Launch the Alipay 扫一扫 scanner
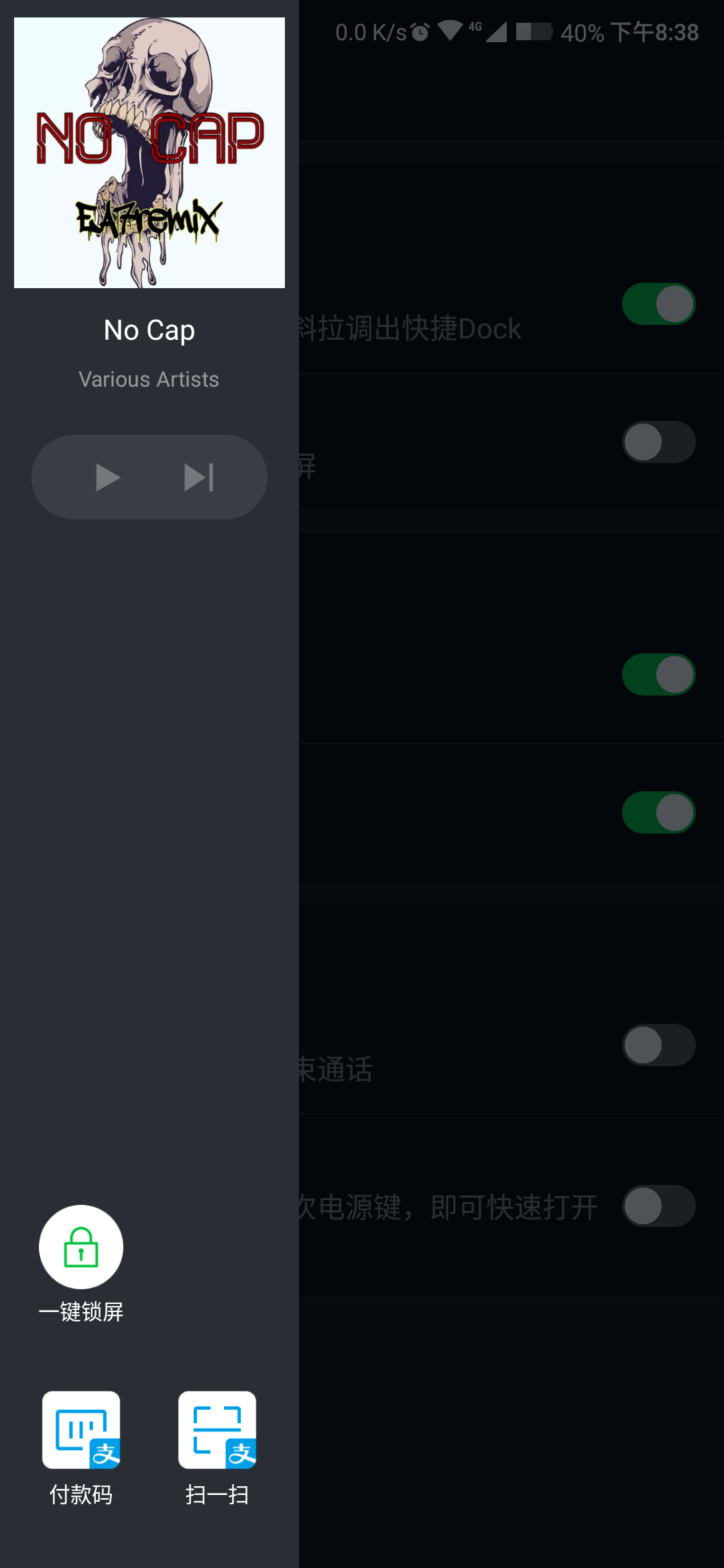The height and width of the screenshot is (1568, 724). point(217,1430)
